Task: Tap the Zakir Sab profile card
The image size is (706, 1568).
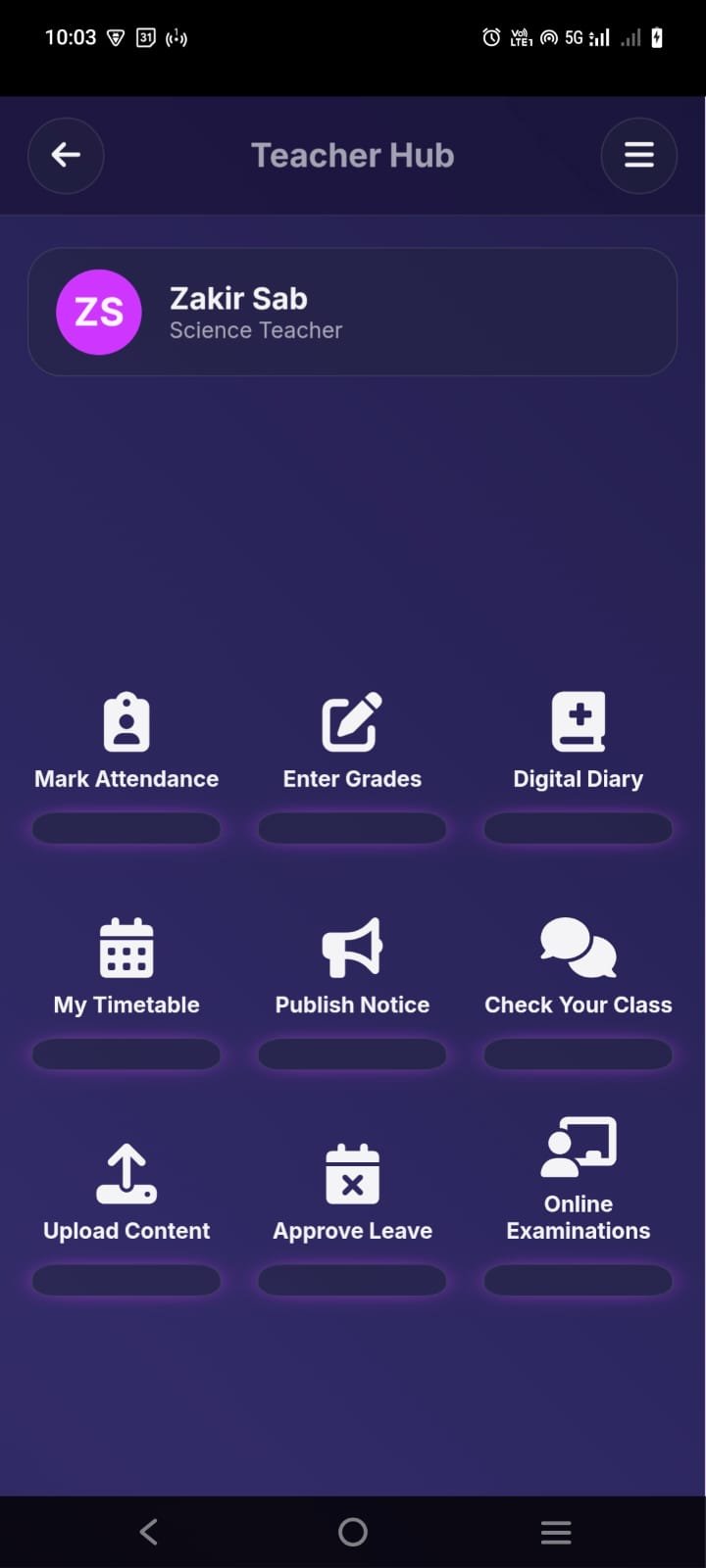Action: coord(353,312)
